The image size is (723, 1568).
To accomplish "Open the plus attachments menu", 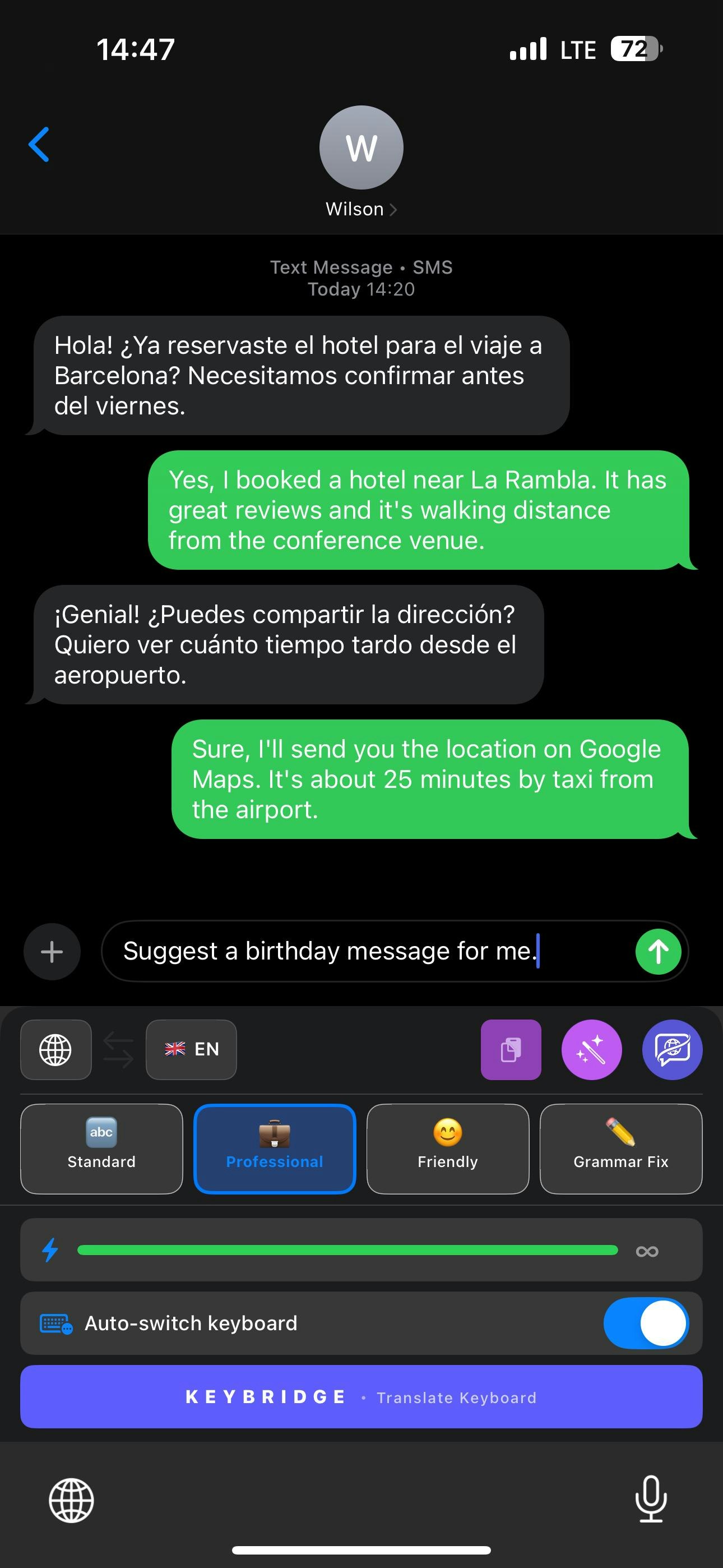I will click(x=52, y=951).
